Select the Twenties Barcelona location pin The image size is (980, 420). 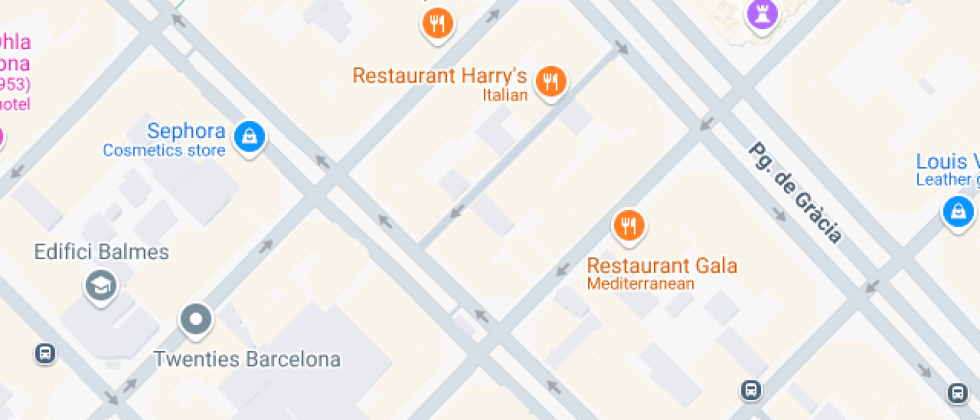[x=196, y=320]
